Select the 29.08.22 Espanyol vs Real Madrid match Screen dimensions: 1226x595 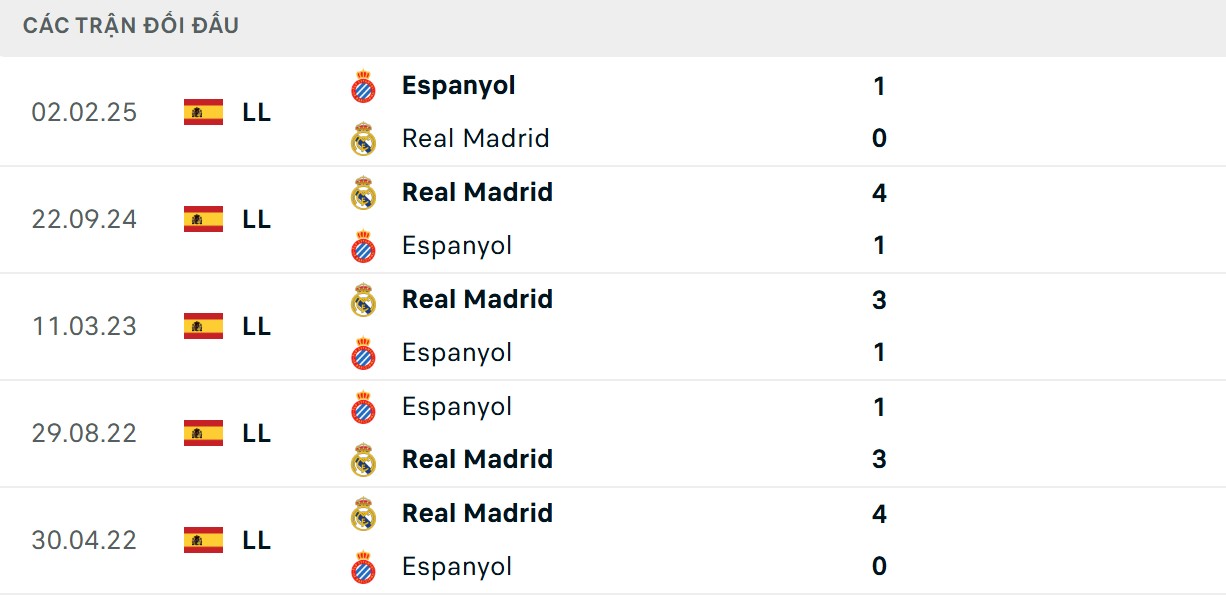tap(612, 433)
